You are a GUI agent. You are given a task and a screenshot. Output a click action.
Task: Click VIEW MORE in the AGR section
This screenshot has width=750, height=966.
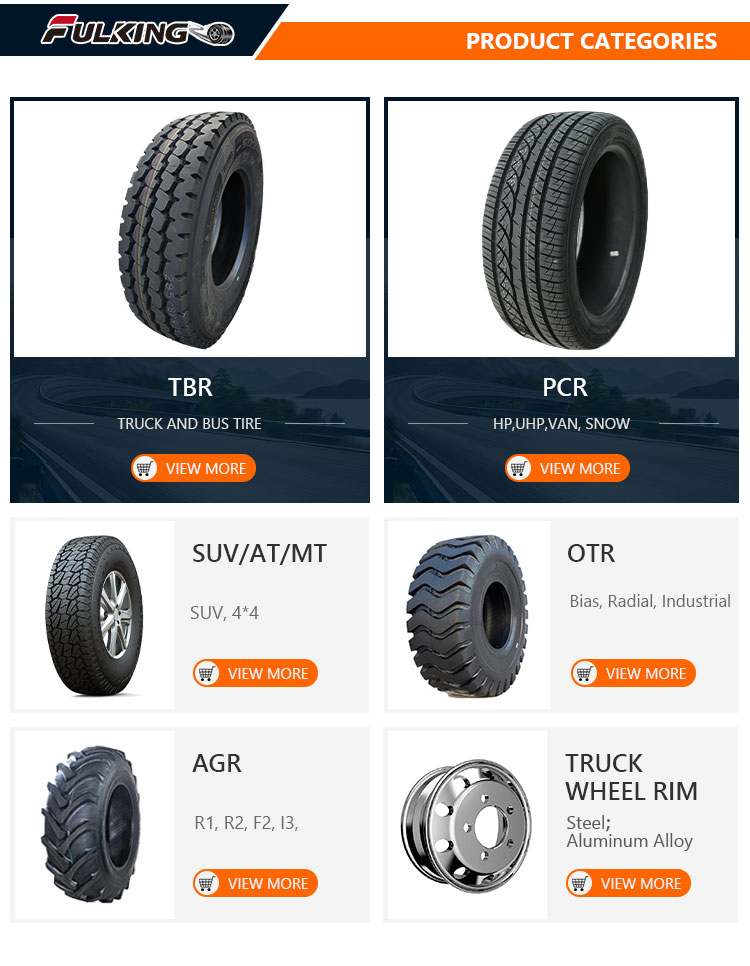click(x=255, y=883)
